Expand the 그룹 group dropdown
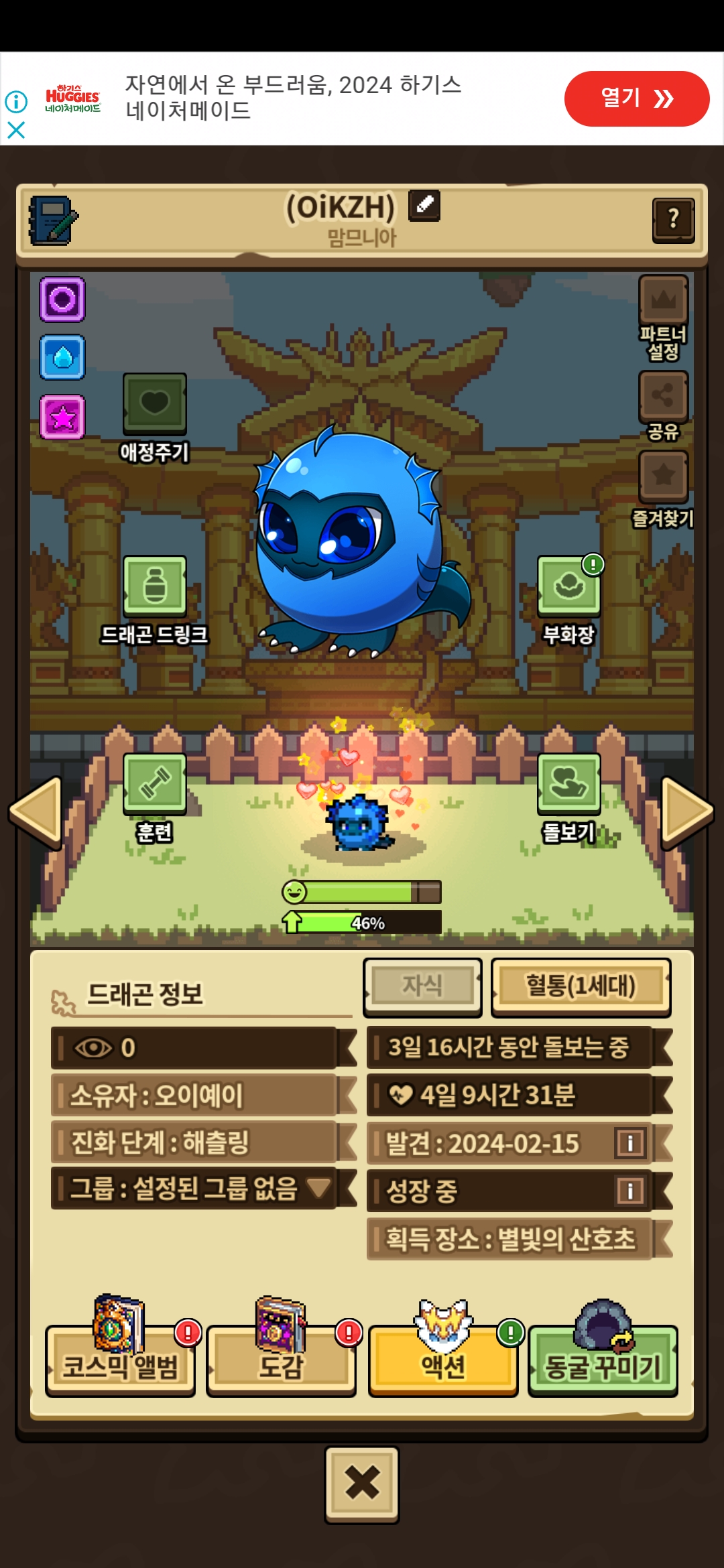This screenshot has width=724, height=1568. tap(318, 1188)
